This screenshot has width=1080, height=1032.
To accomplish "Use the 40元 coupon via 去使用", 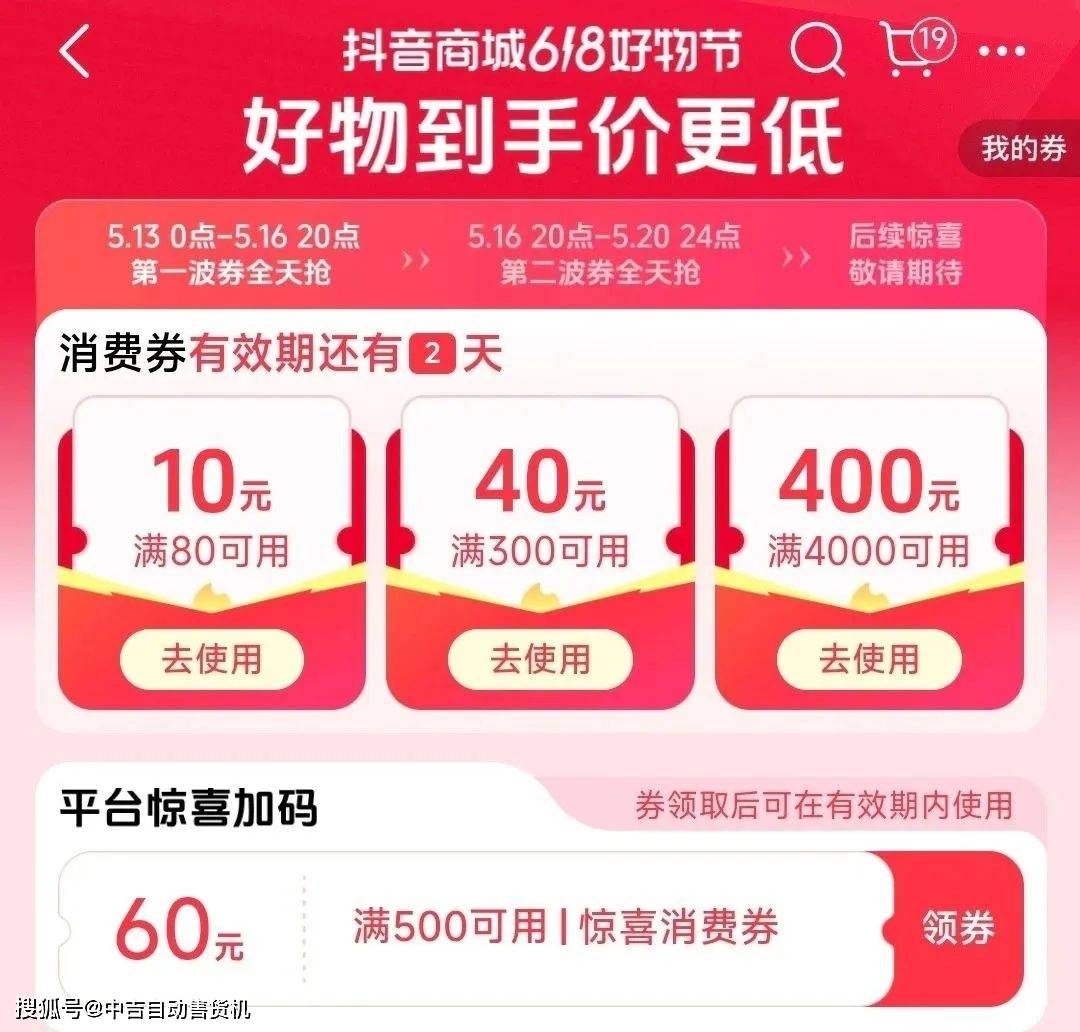I will tap(540, 660).
